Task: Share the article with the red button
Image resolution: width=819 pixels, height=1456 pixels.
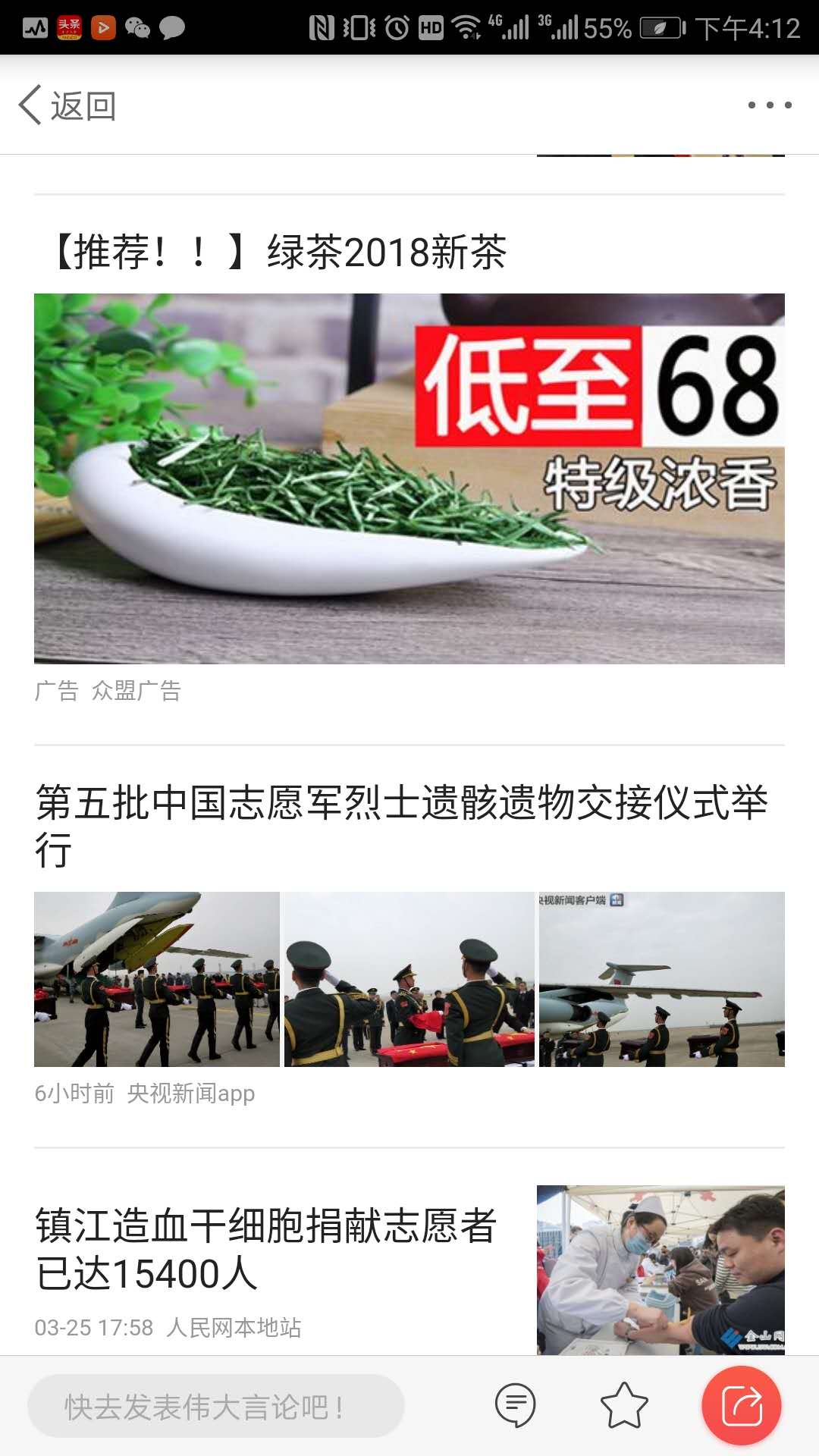Action: [x=741, y=1405]
